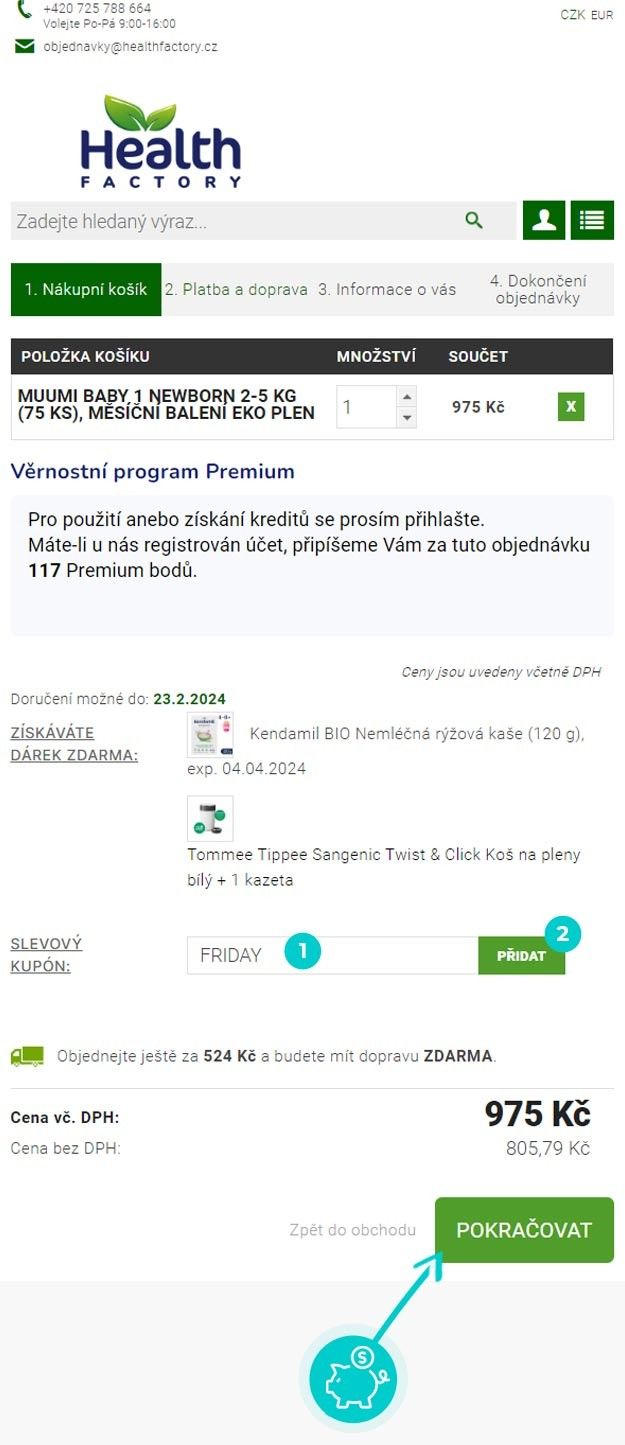Screen dimensions: 625x1445
Task: Open the menu list icon
Action: (592, 221)
